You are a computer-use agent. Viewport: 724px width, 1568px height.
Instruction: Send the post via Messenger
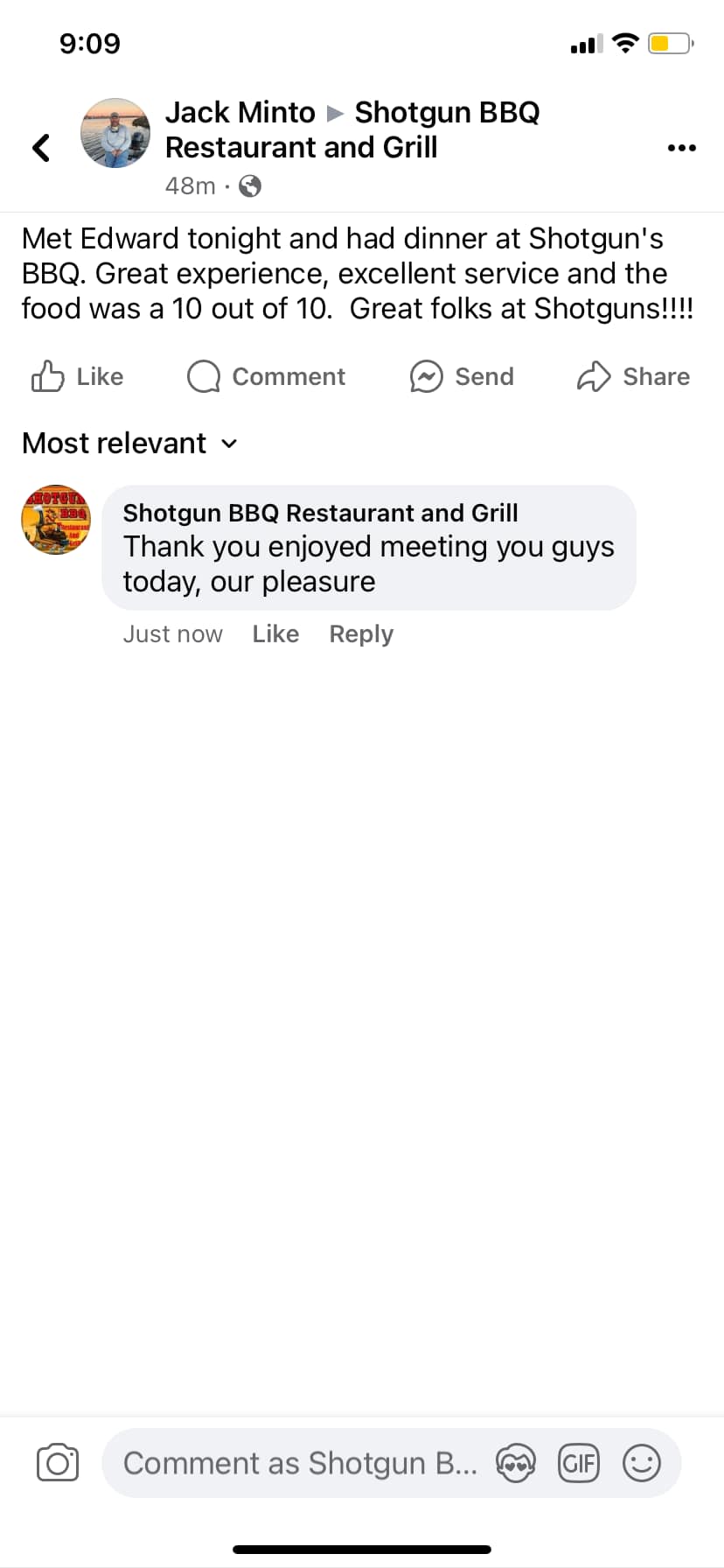[x=462, y=376]
